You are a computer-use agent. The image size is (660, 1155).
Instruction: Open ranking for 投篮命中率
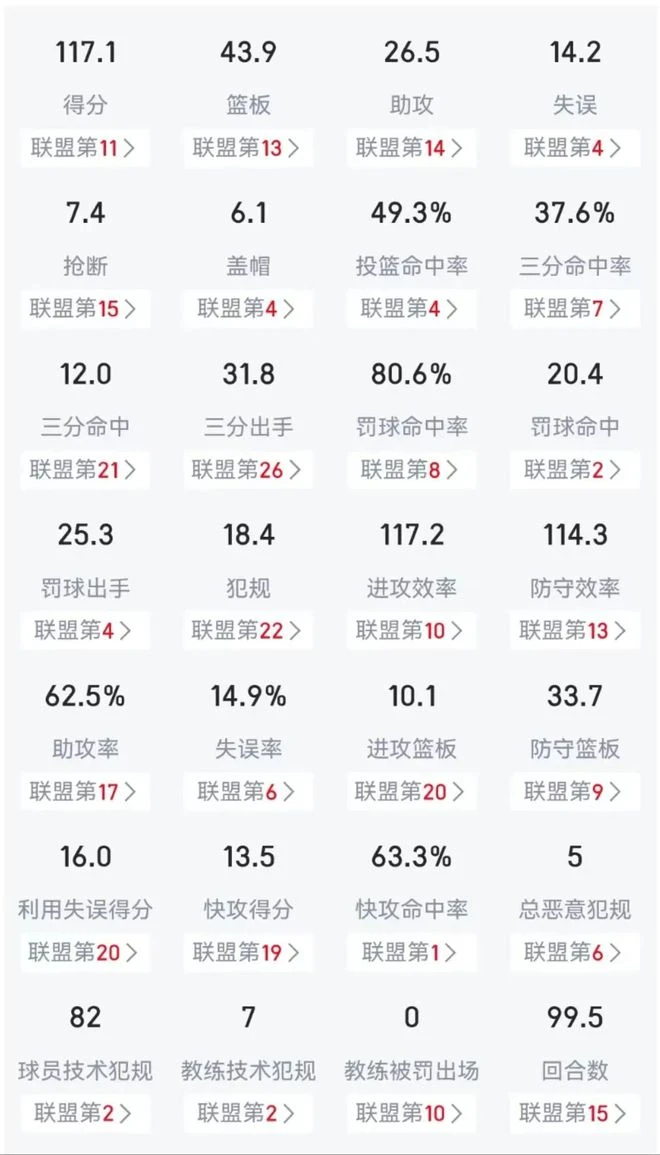(412, 309)
